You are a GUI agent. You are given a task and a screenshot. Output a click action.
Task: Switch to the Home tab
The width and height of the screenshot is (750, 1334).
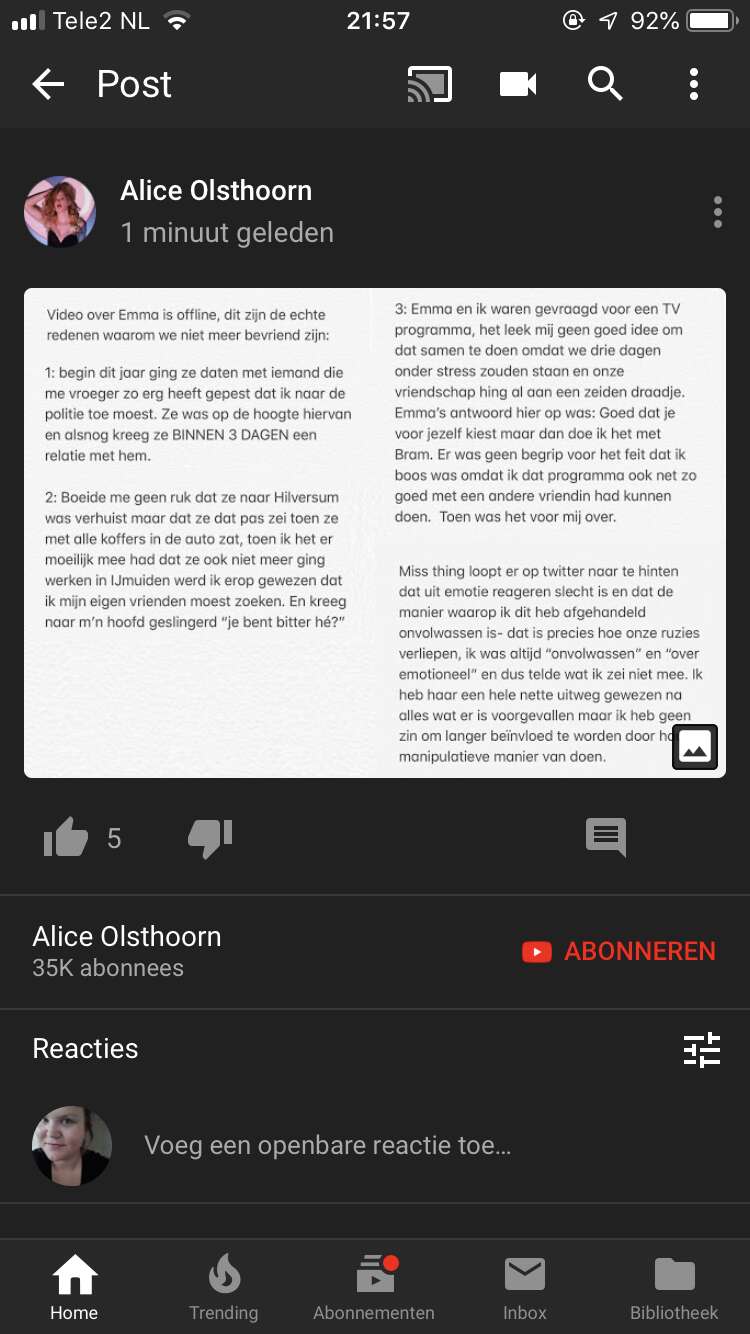pyautogui.click(x=75, y=1288)
